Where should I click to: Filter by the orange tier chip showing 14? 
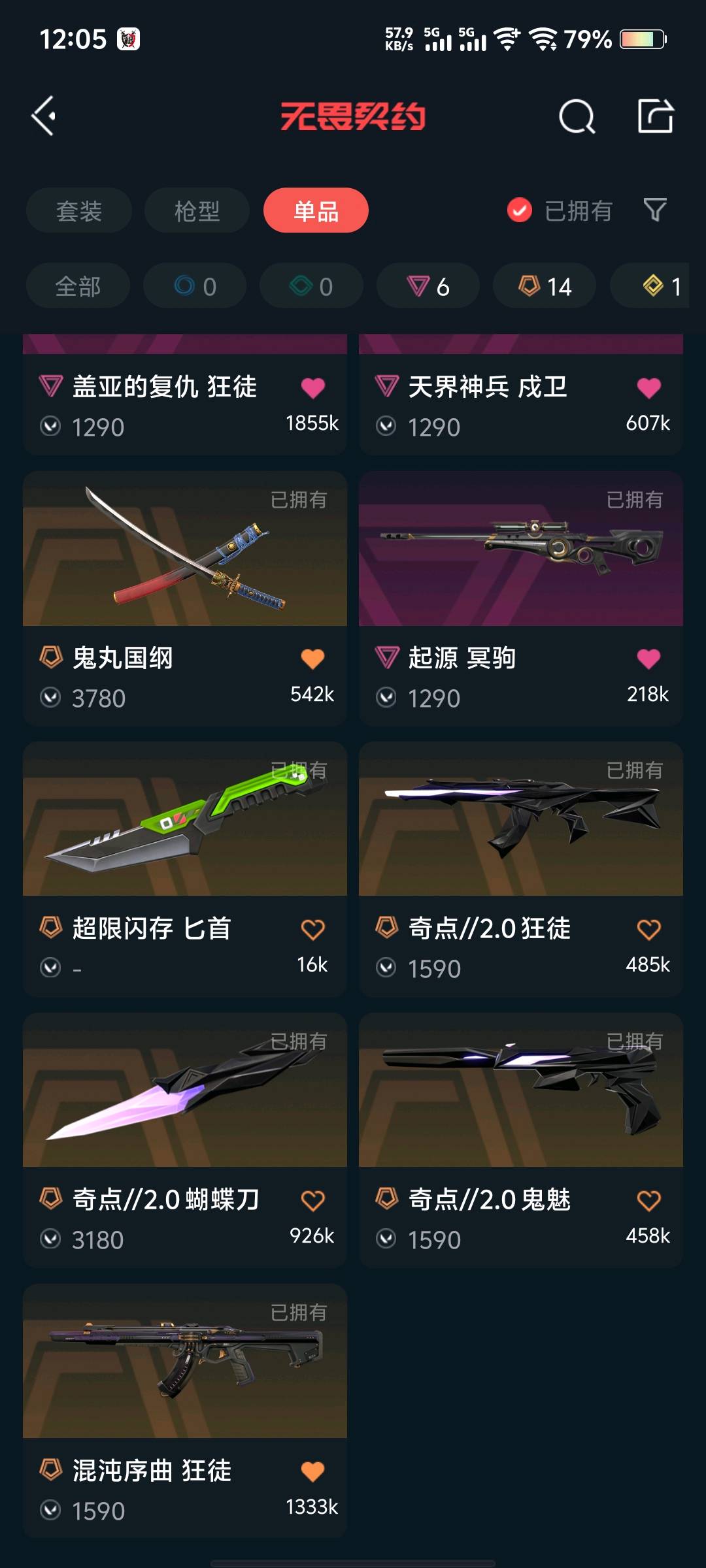coord(545,286)
